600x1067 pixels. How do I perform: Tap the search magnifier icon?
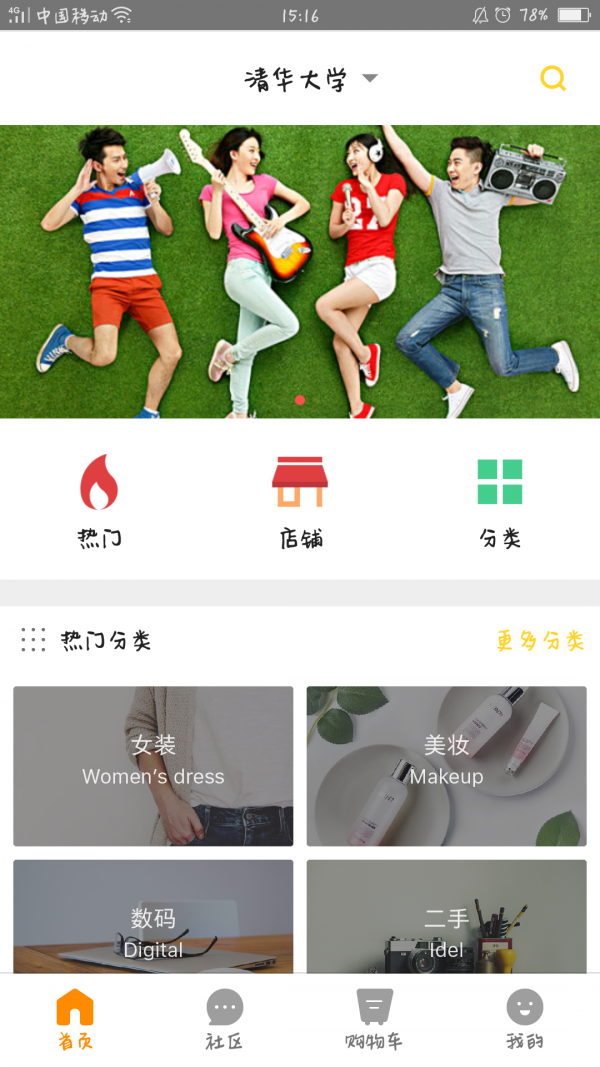point(552,79)
